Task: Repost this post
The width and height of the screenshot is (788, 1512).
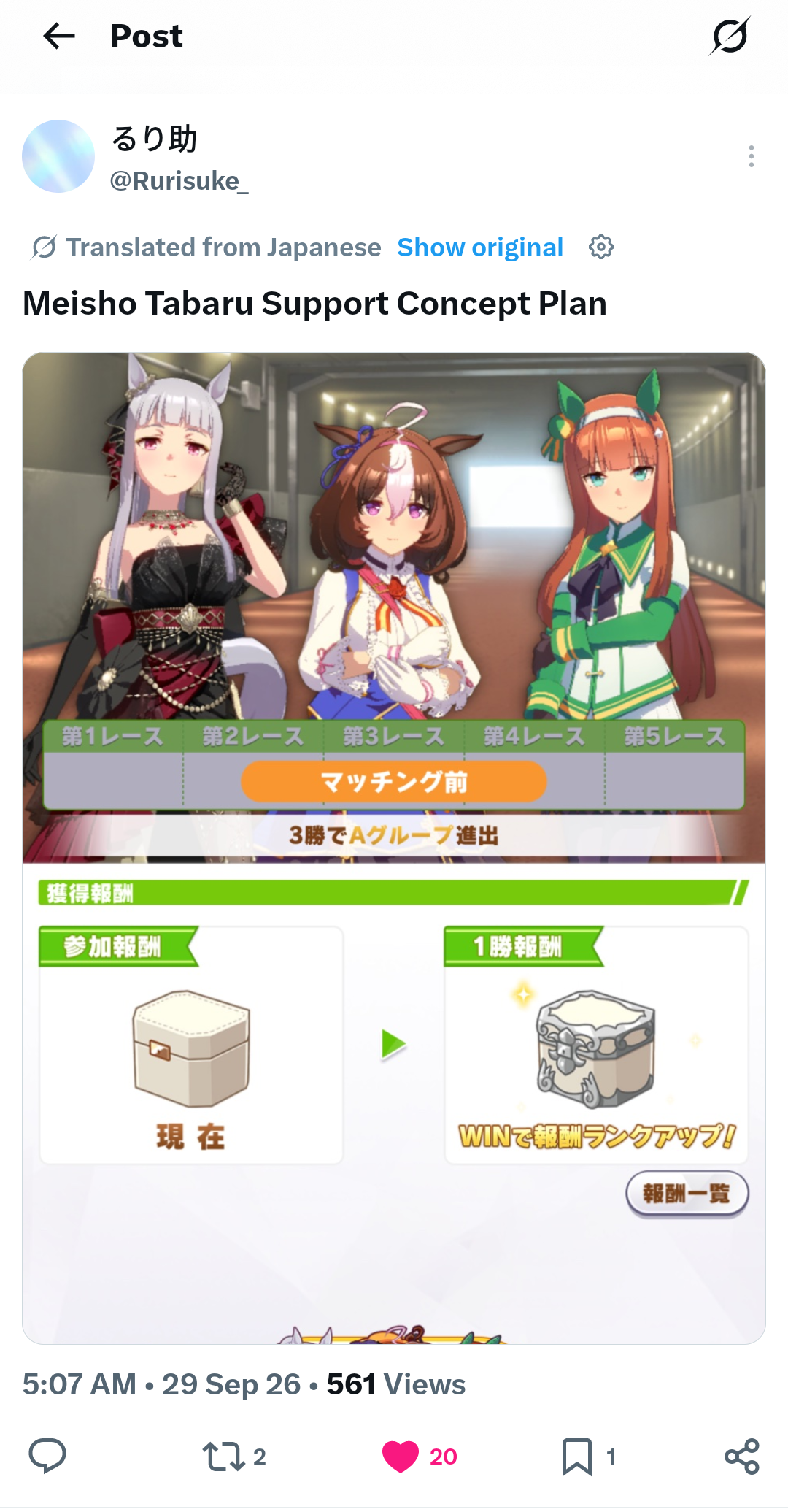Action: pyautogui.click(x=223, y=1457)
